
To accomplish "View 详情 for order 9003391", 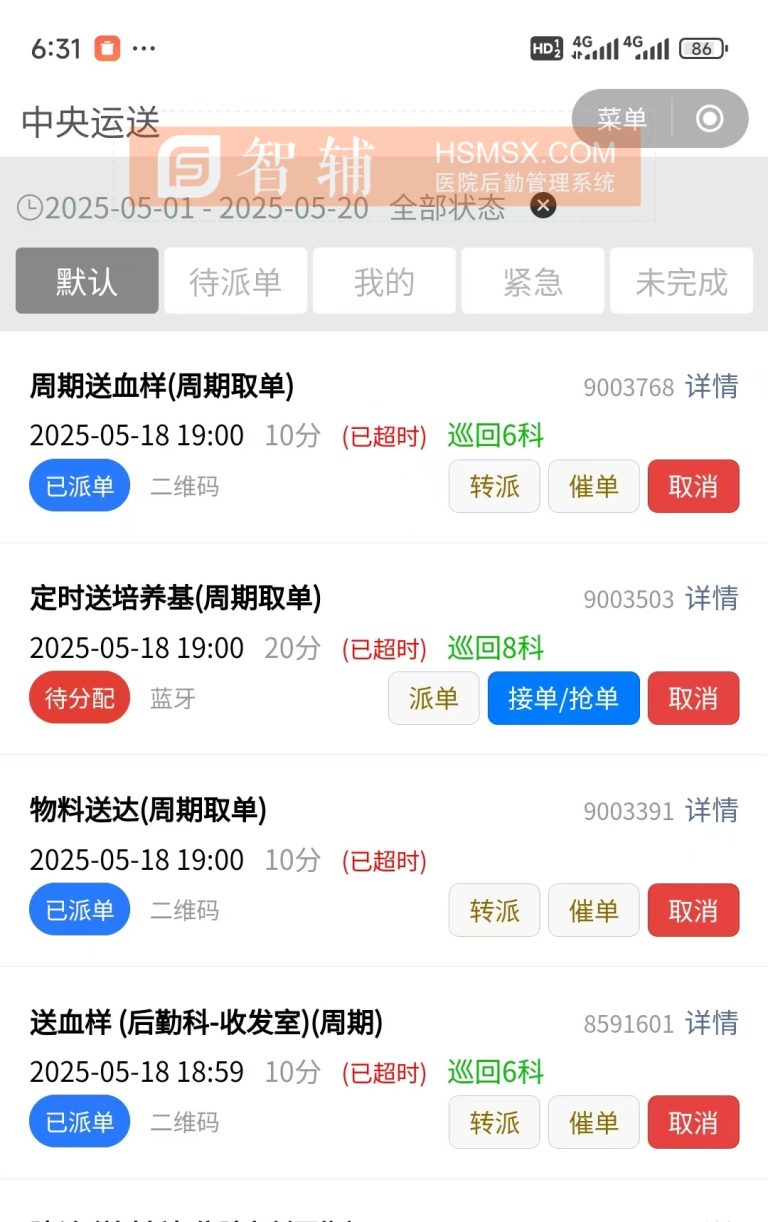I will [711, 810].
